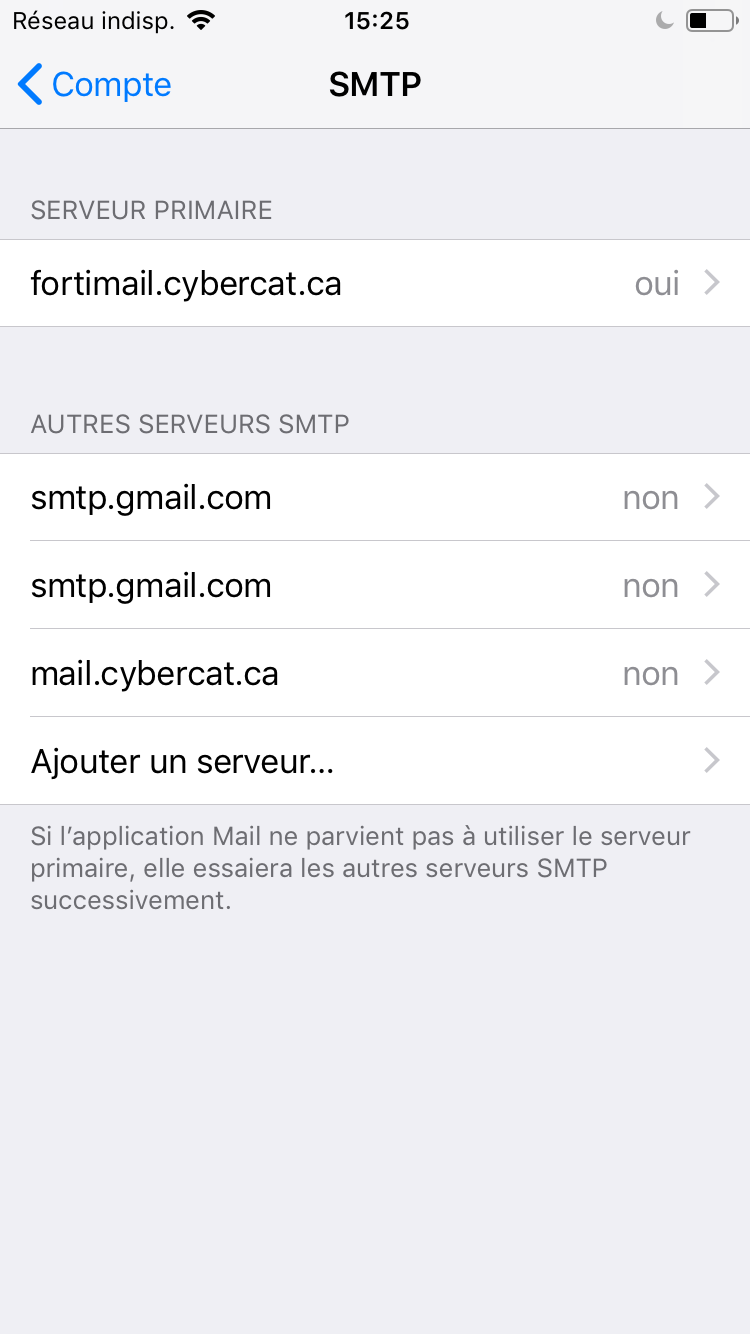The width and height of the screenshot is (750, 1334).
Task: Tap the chevron beside the first smtp.gmail.com entry
Action: pos(710,497)
